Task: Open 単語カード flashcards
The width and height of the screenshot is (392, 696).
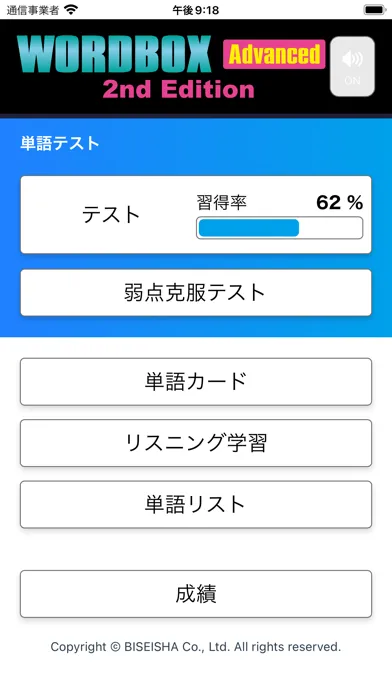Action: pyautogui.click(x=196, y=382)
